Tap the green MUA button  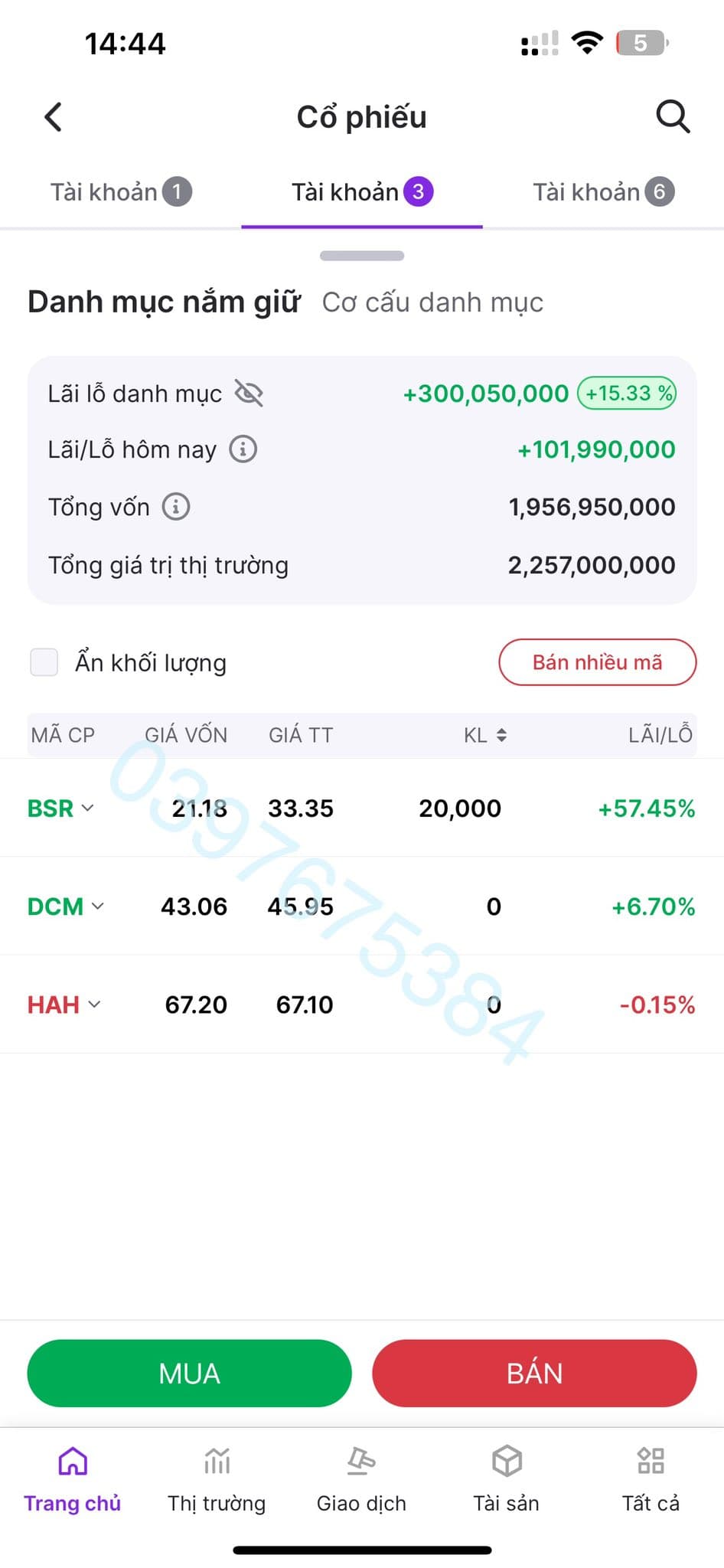pos(189,1374)
